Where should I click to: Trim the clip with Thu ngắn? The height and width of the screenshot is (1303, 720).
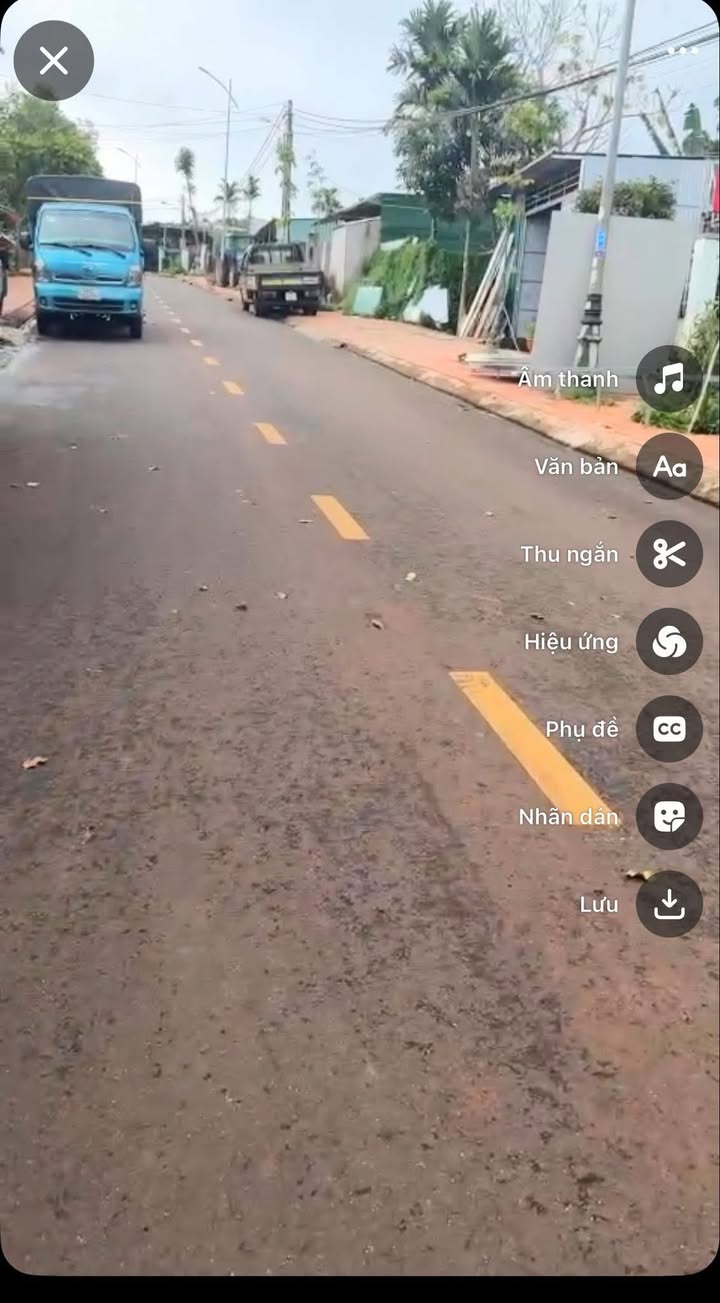(669, 554)
